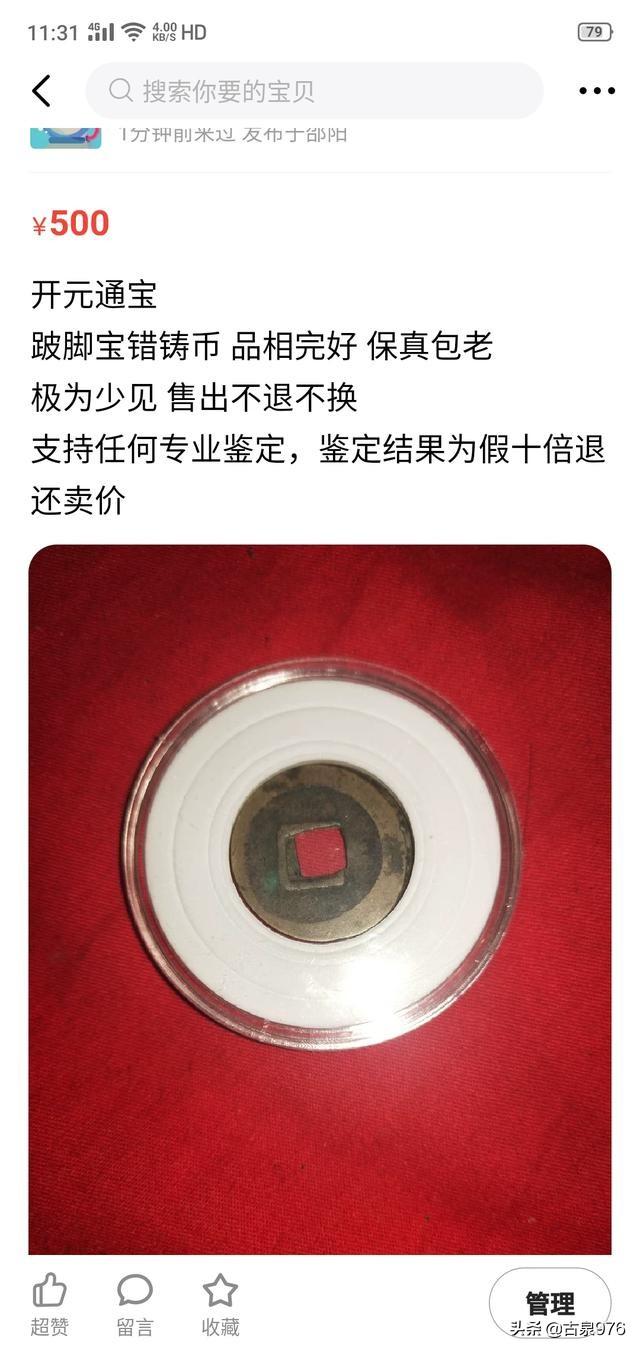This screenshot has width=640, height=1351.
Task: Leave a comment via 留言
Action: pos(135,1303)
